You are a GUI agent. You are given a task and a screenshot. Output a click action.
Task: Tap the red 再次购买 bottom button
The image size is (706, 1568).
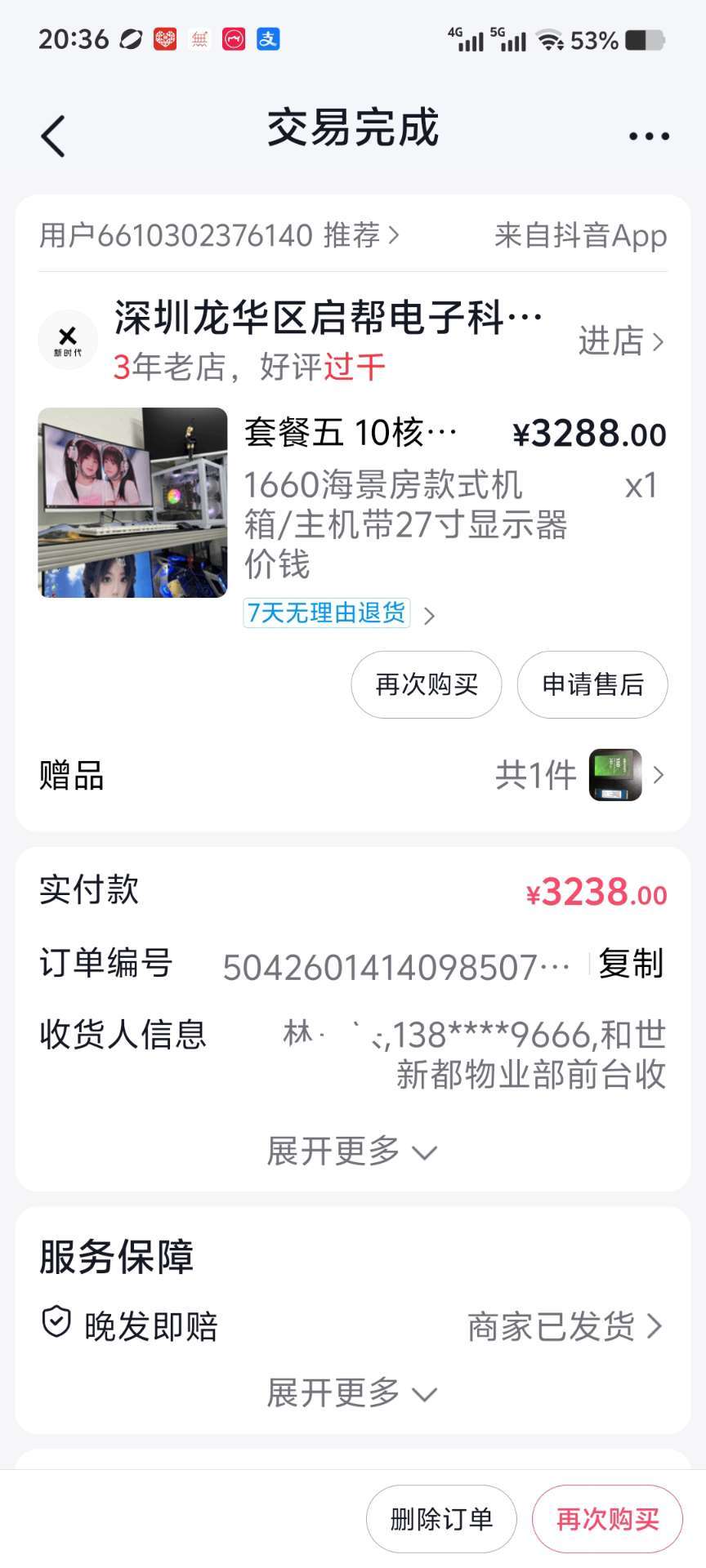click(607, 1519)
